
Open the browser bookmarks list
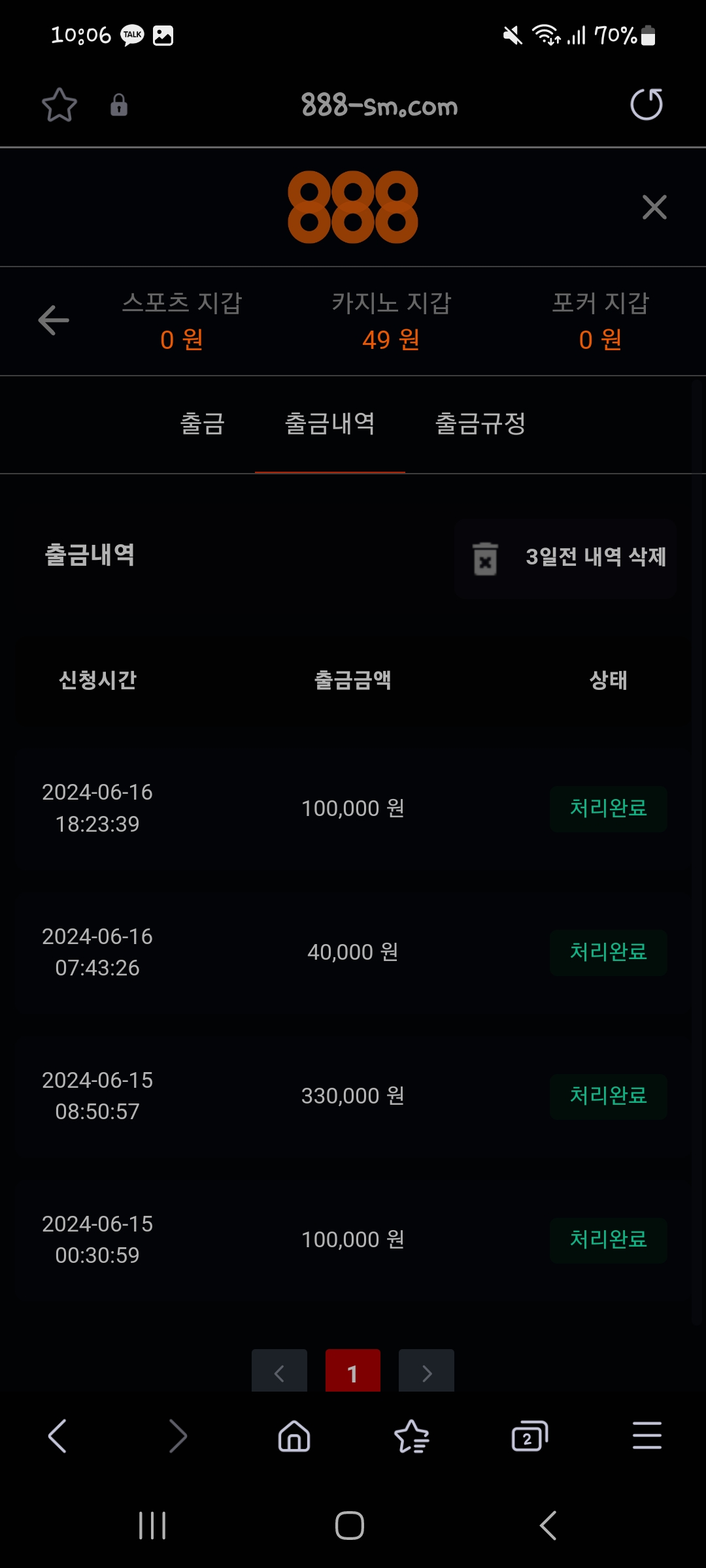click(x=412, y=1436)
